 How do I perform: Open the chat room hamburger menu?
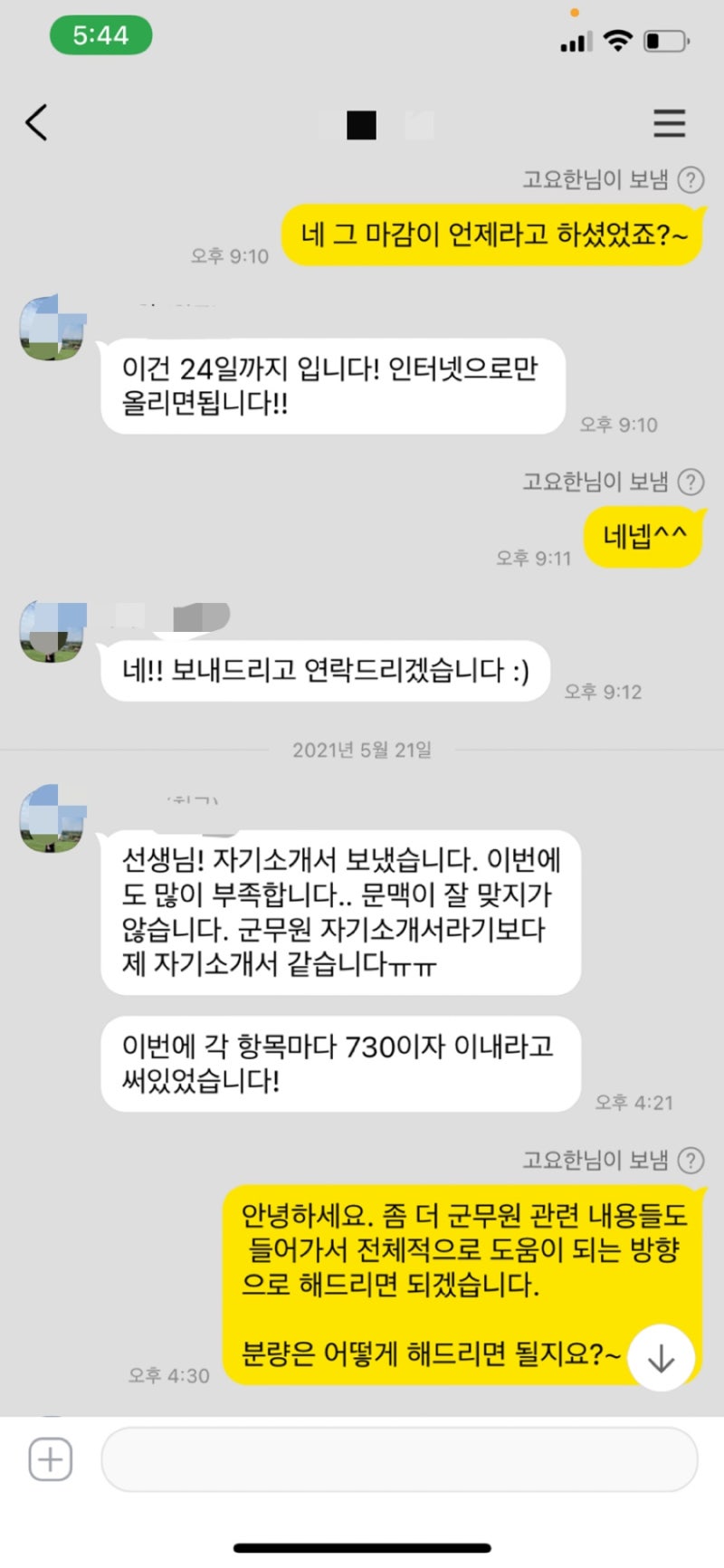[x=669, y=123]
